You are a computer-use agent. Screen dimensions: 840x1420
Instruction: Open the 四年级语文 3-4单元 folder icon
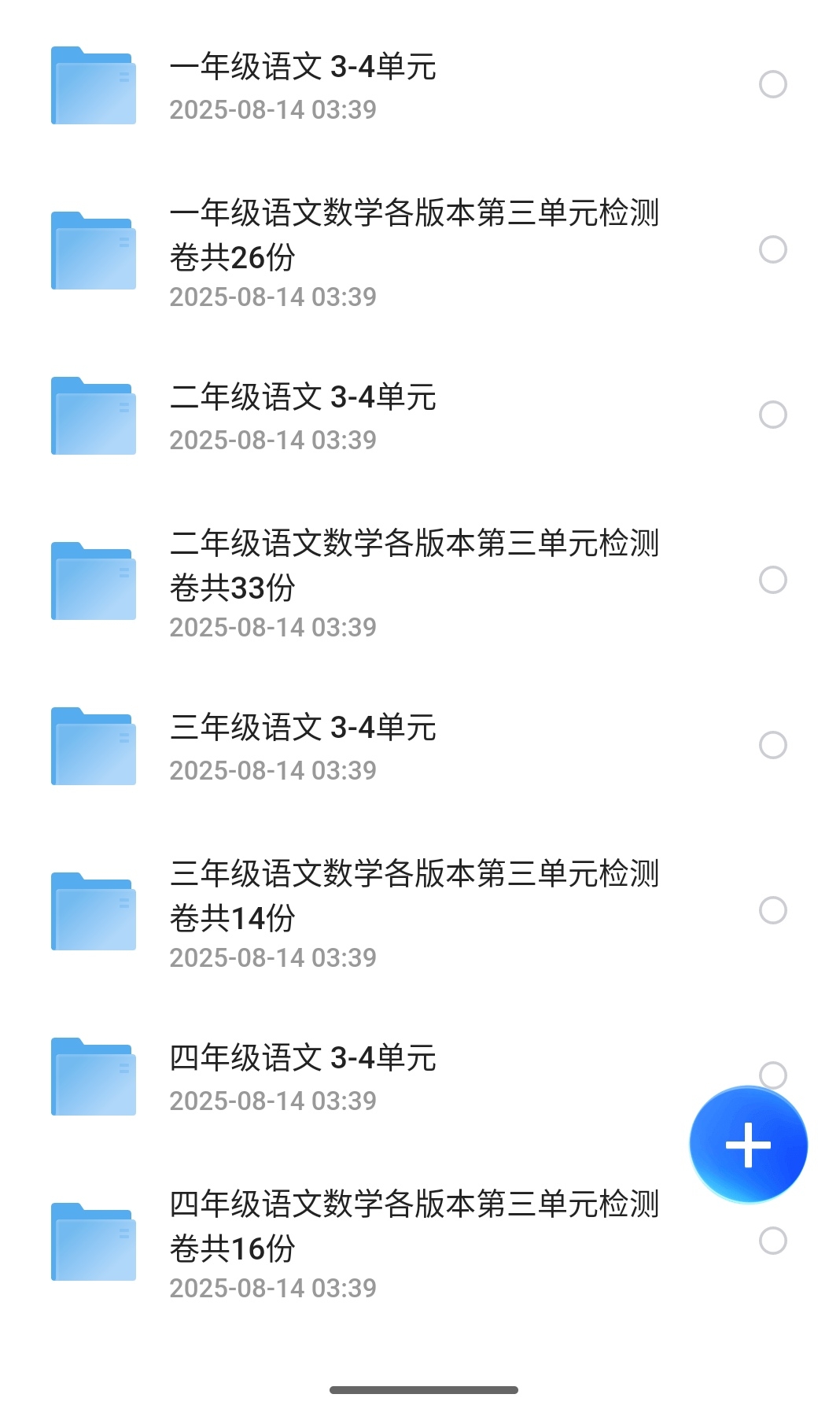[92, 1076]
